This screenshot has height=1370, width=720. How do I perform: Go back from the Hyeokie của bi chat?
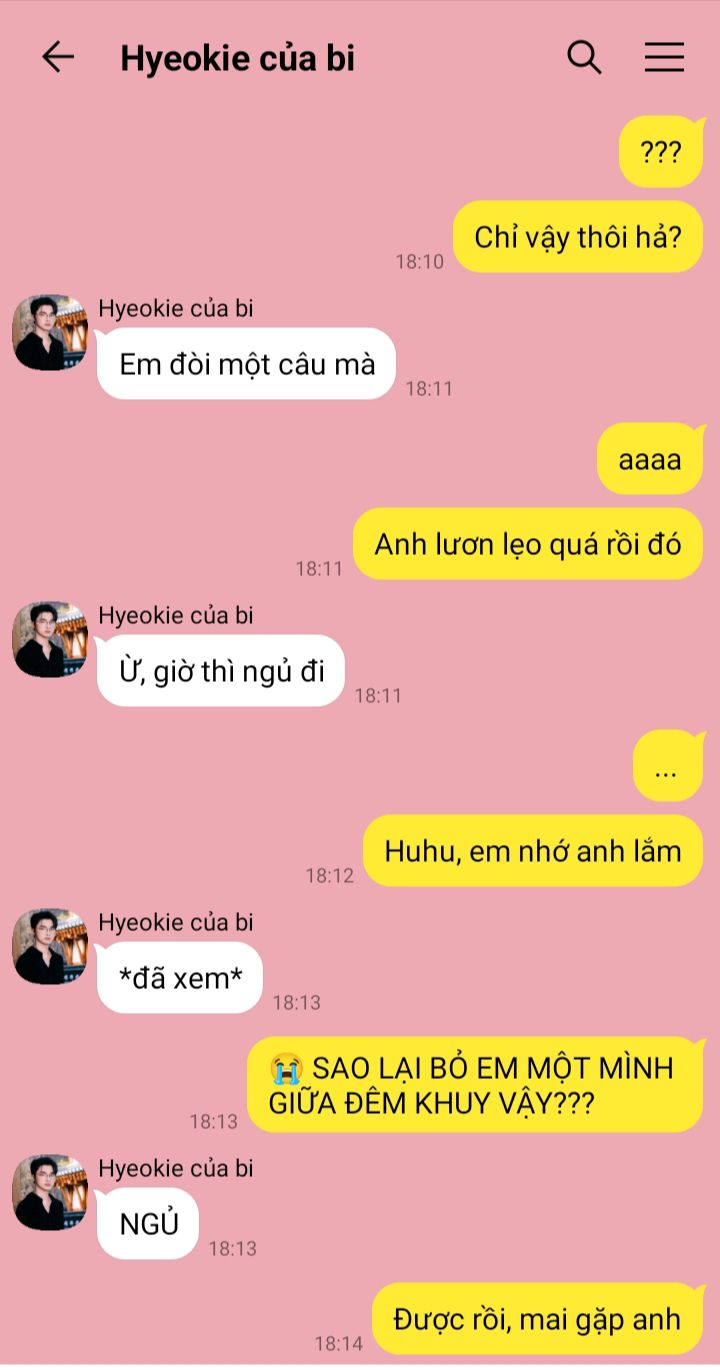coord(58,58)
